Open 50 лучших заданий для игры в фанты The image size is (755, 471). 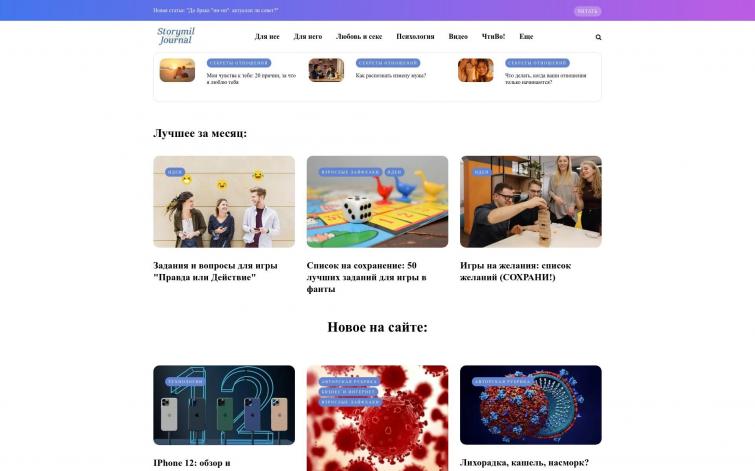[366, 277]
